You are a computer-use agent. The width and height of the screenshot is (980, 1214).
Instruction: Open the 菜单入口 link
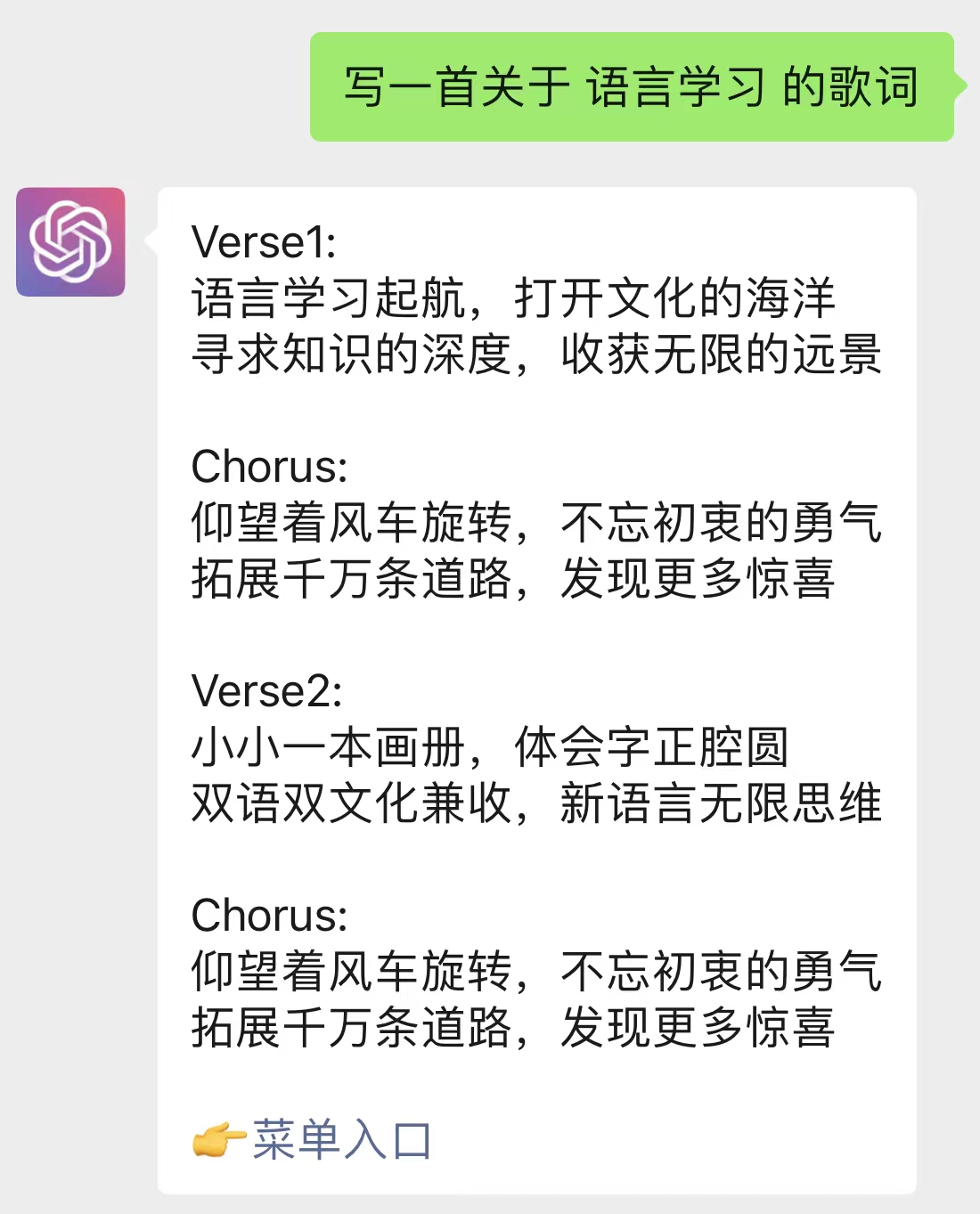click(341, 1141)
